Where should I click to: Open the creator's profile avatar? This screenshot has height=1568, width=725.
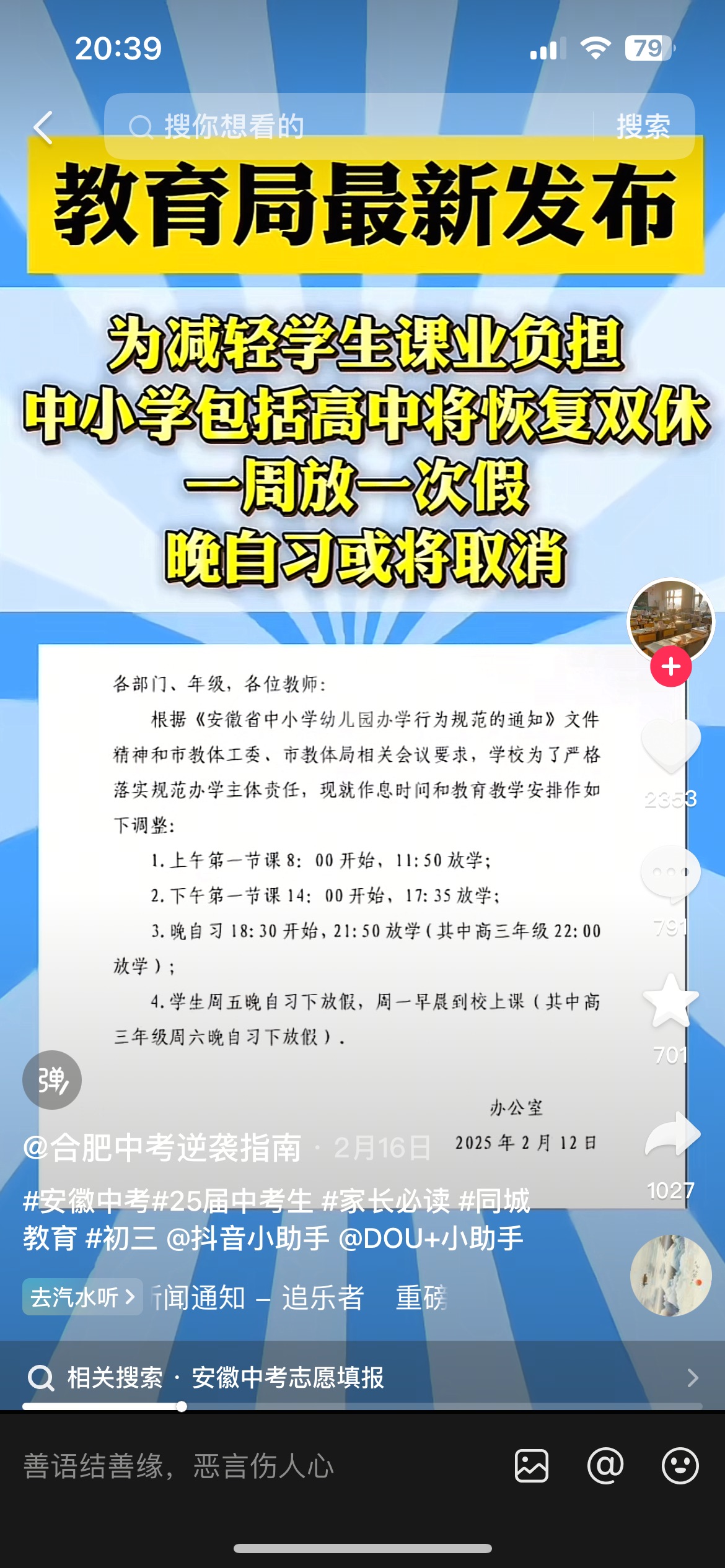(x=670, y=619)
